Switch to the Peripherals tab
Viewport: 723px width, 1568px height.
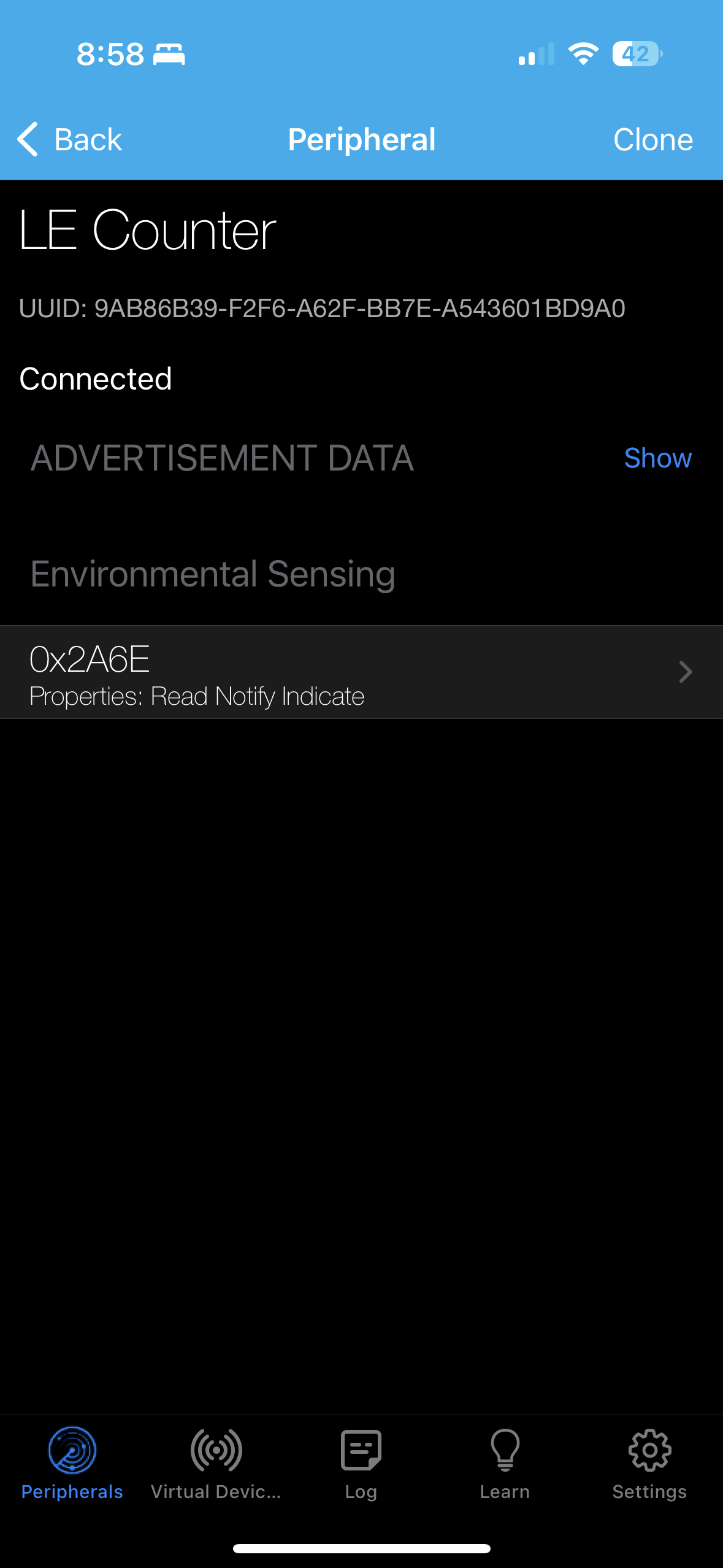72,1463
